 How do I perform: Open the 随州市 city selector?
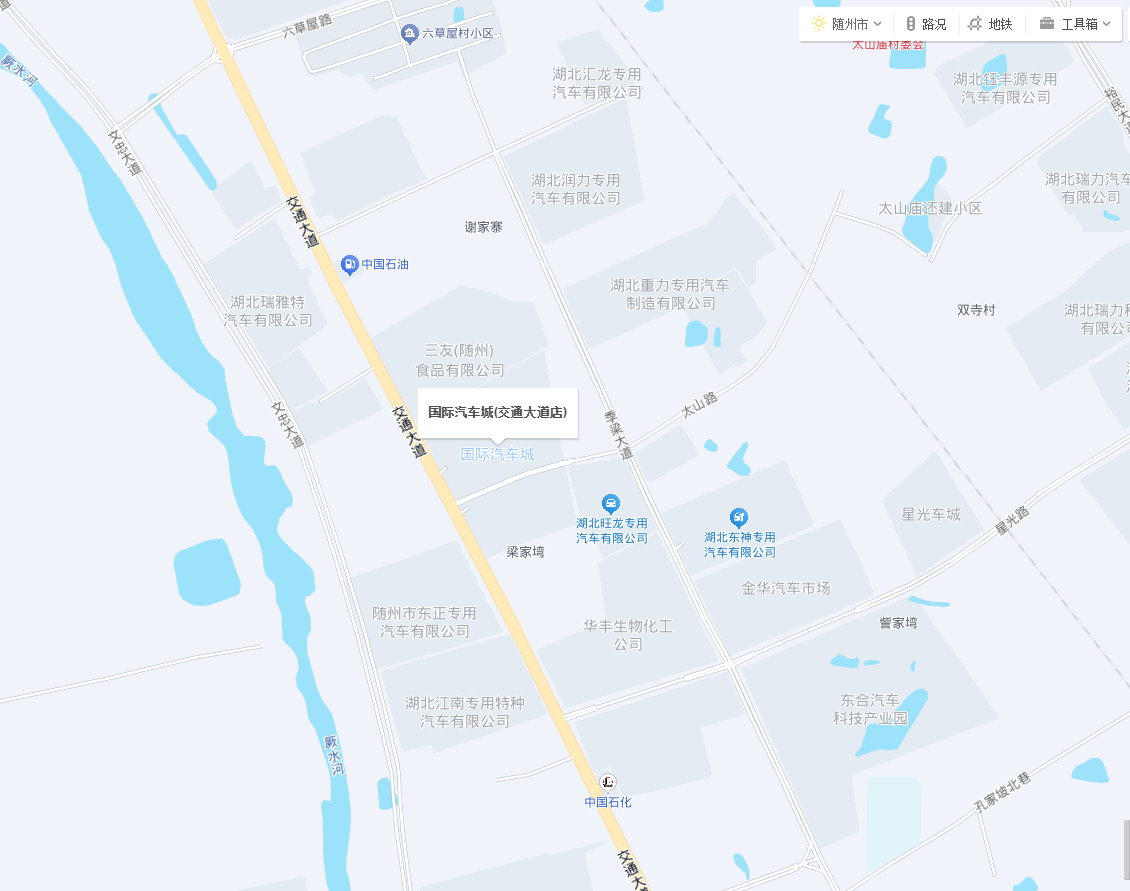tap(847, 24)
